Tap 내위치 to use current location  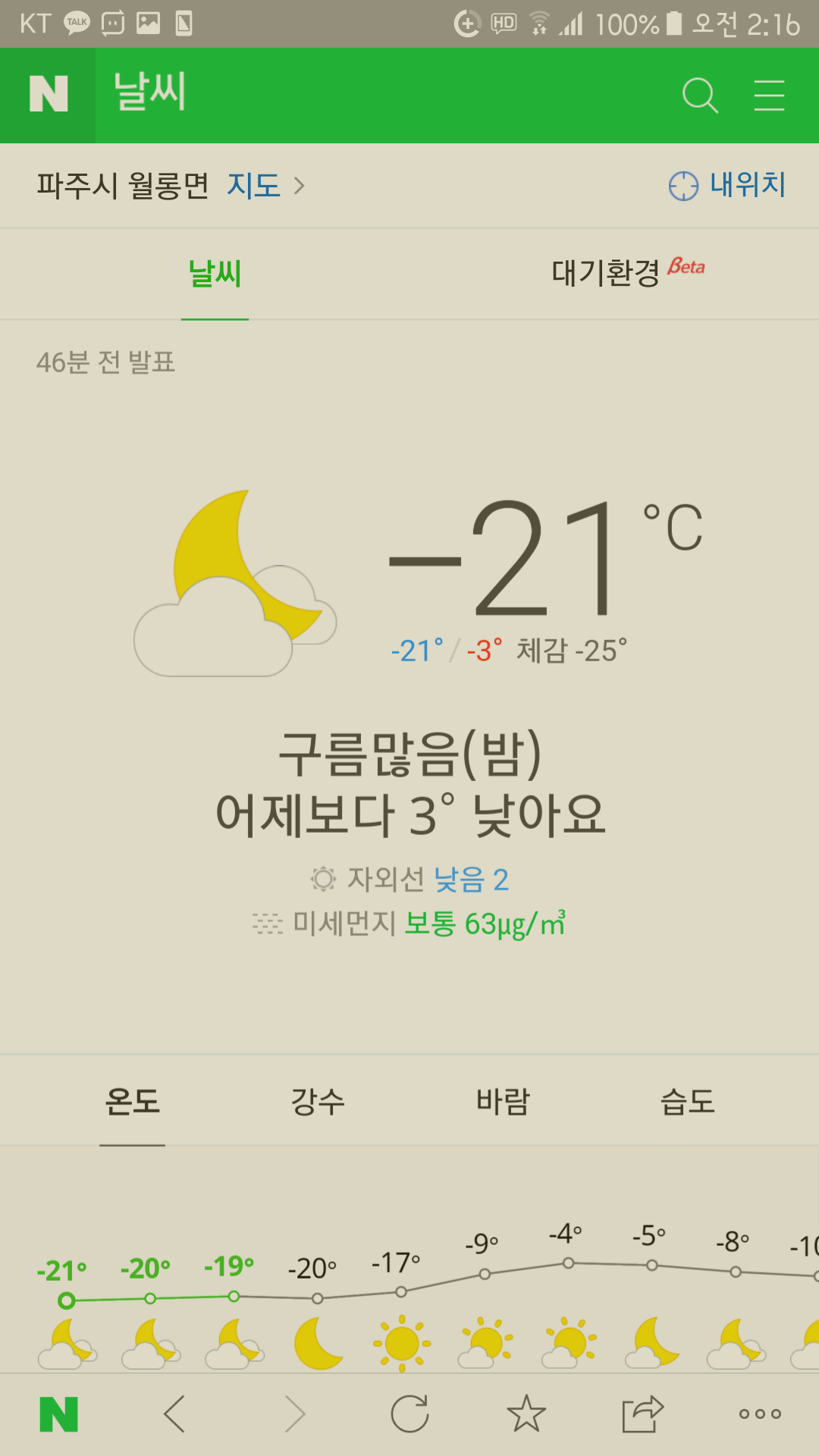click(x=728, y=185)
